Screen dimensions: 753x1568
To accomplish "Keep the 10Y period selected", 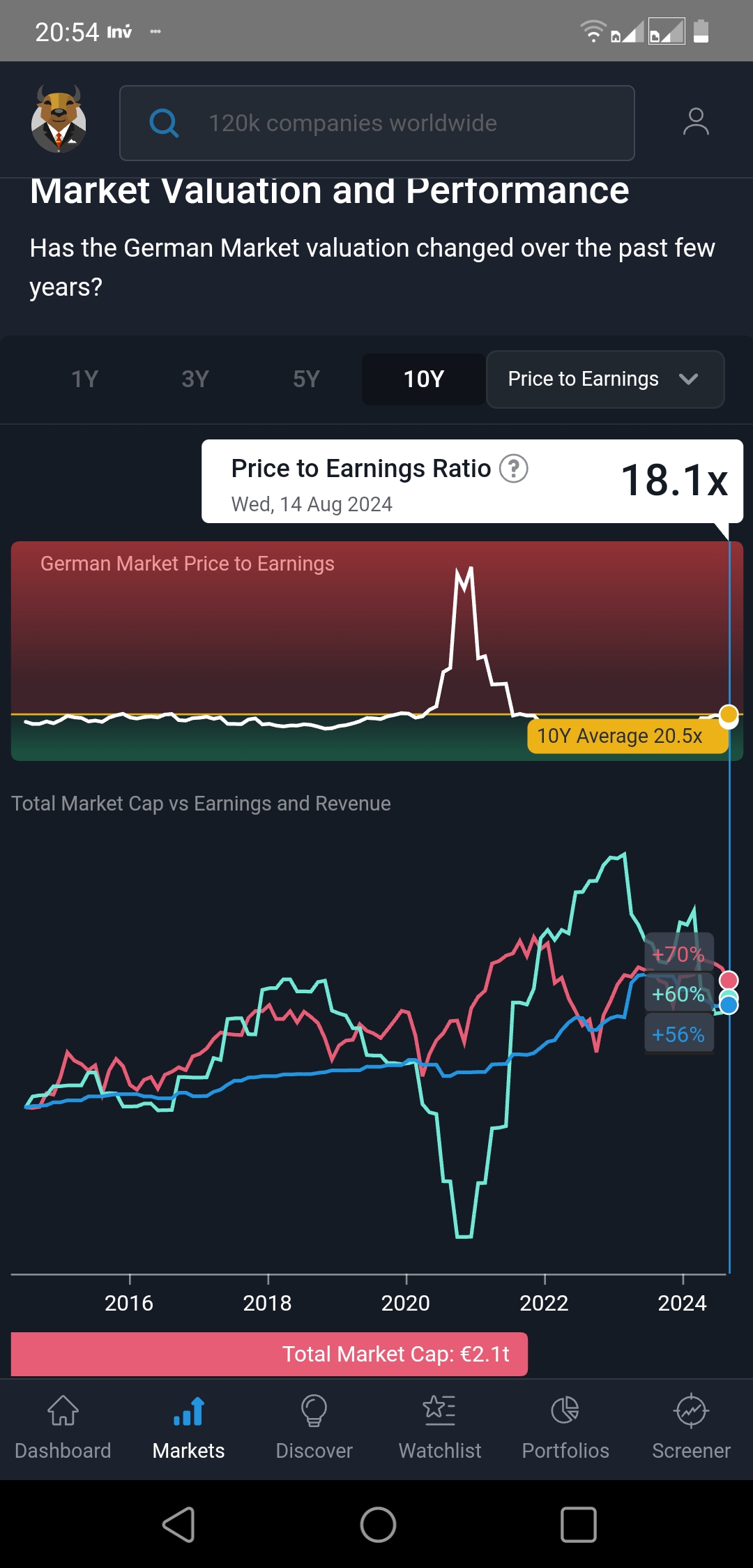I will point(423,379).
